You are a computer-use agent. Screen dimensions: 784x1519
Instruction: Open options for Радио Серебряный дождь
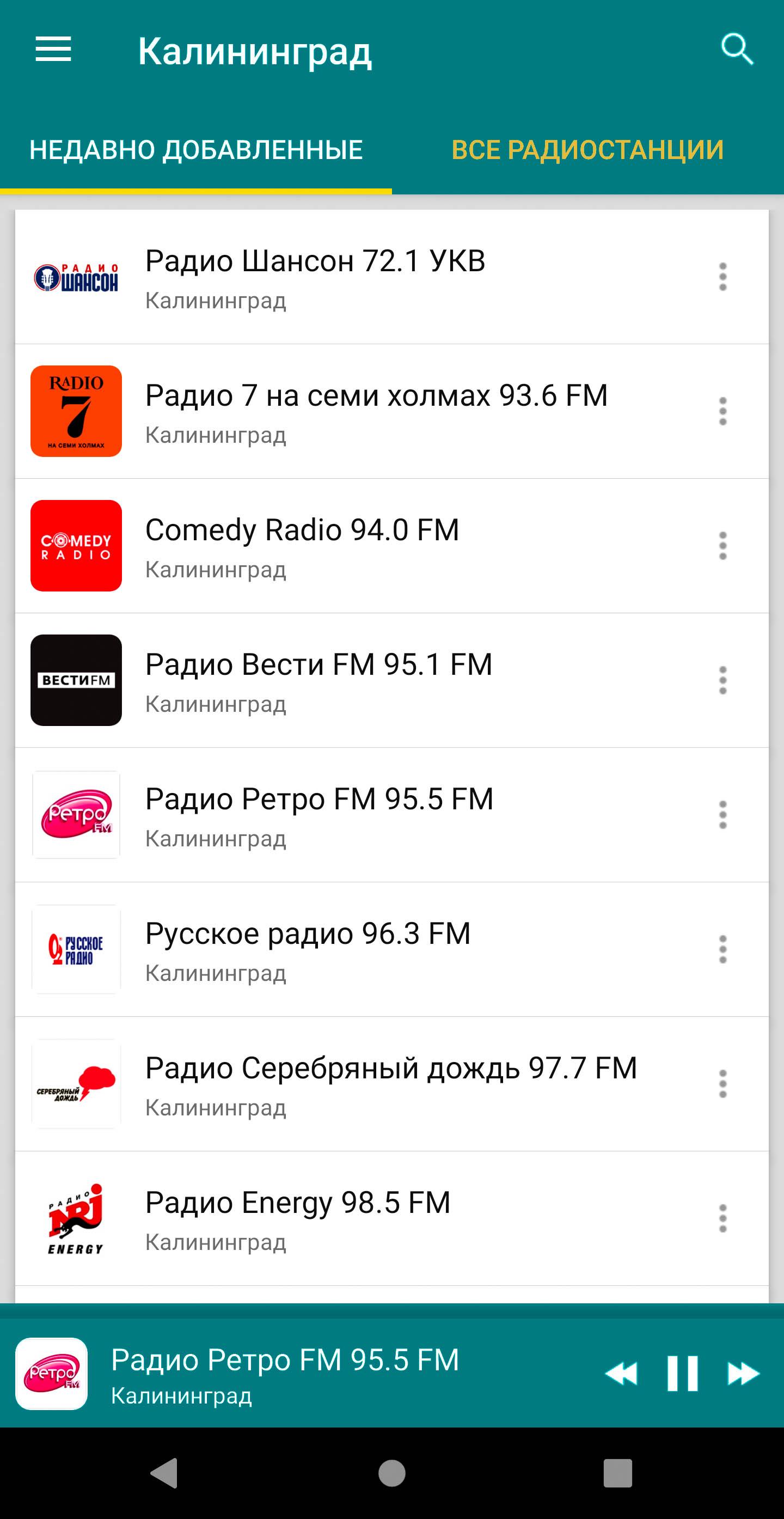coord(722,1084)
